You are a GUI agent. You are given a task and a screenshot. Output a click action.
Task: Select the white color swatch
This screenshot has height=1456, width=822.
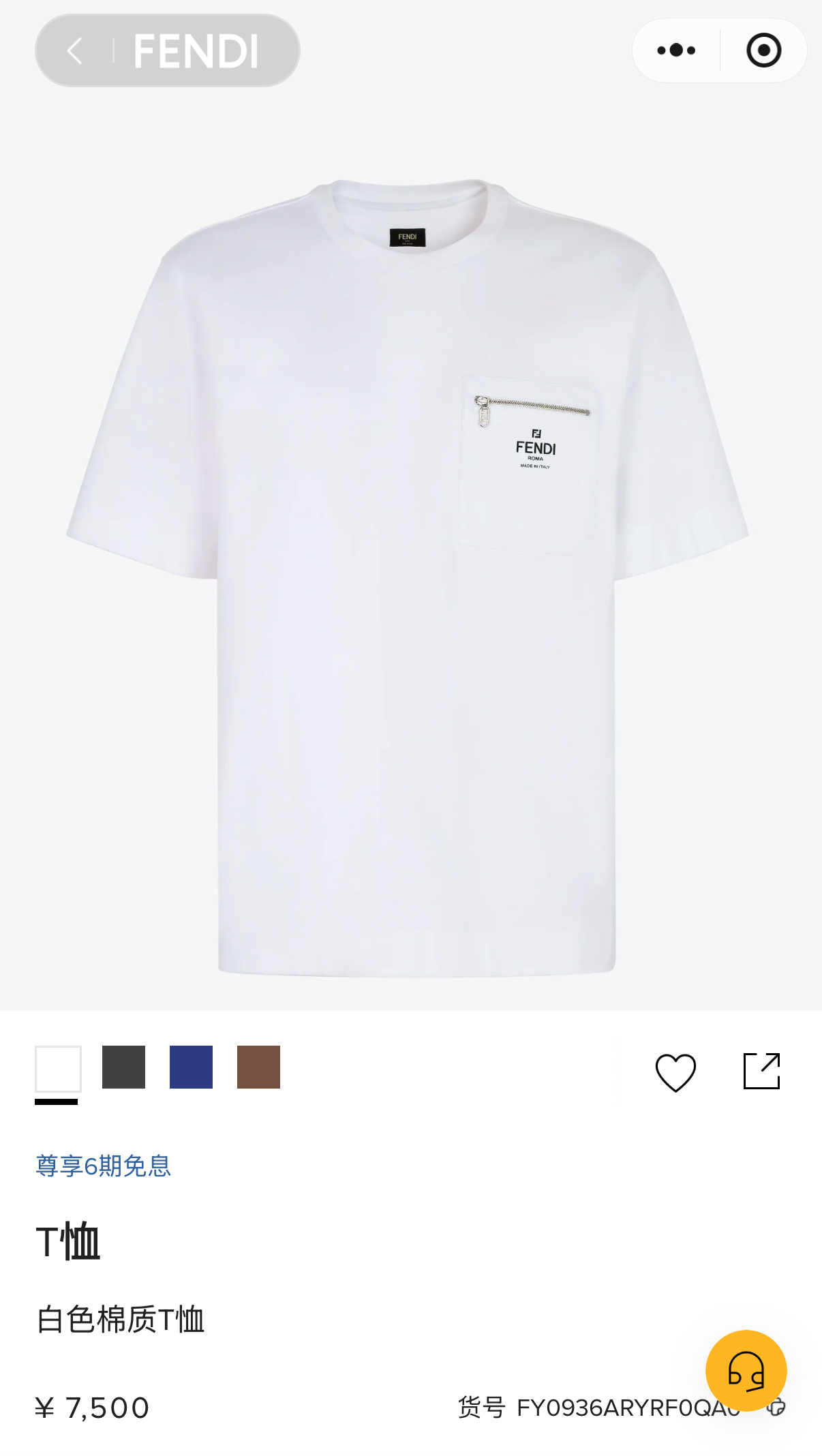(58, 1068)
